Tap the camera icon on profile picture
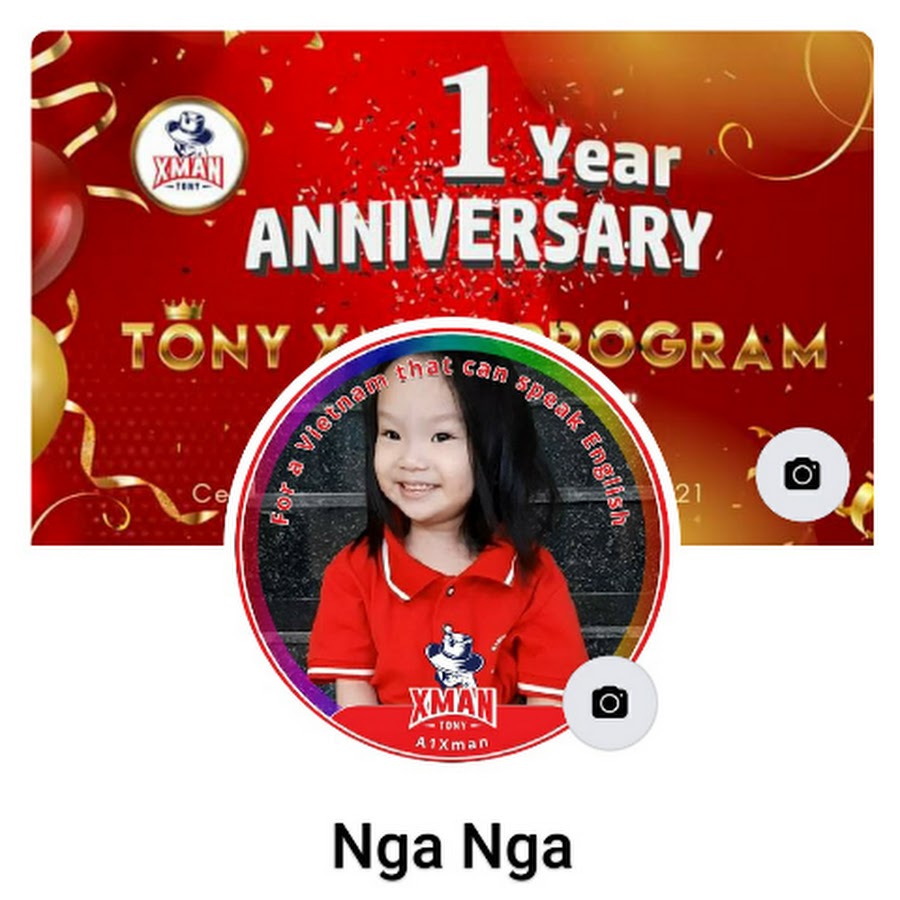900x900 pixels. click(610, 703)
